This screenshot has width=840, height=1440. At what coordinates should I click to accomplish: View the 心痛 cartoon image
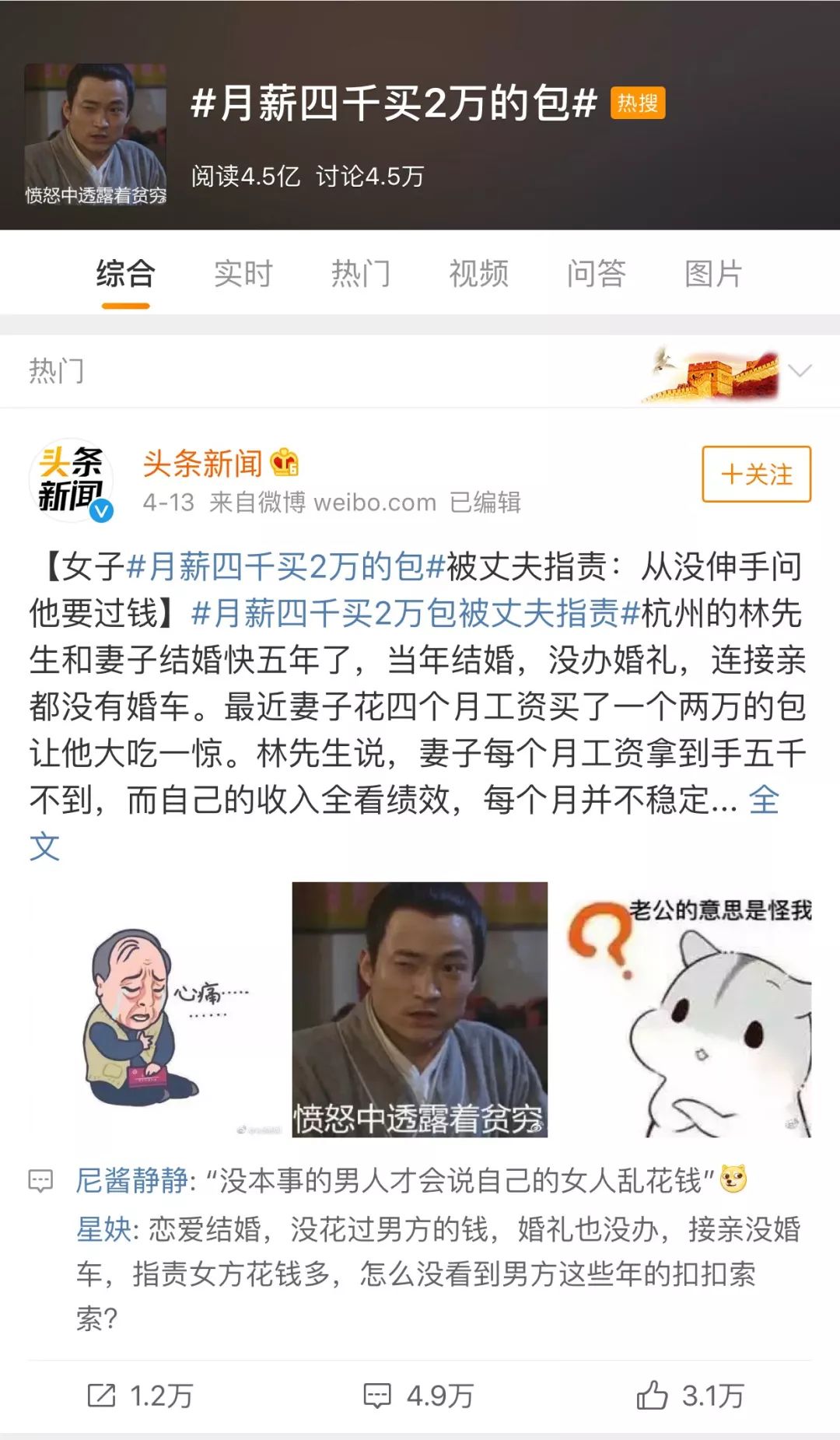tap(156, 1010)
